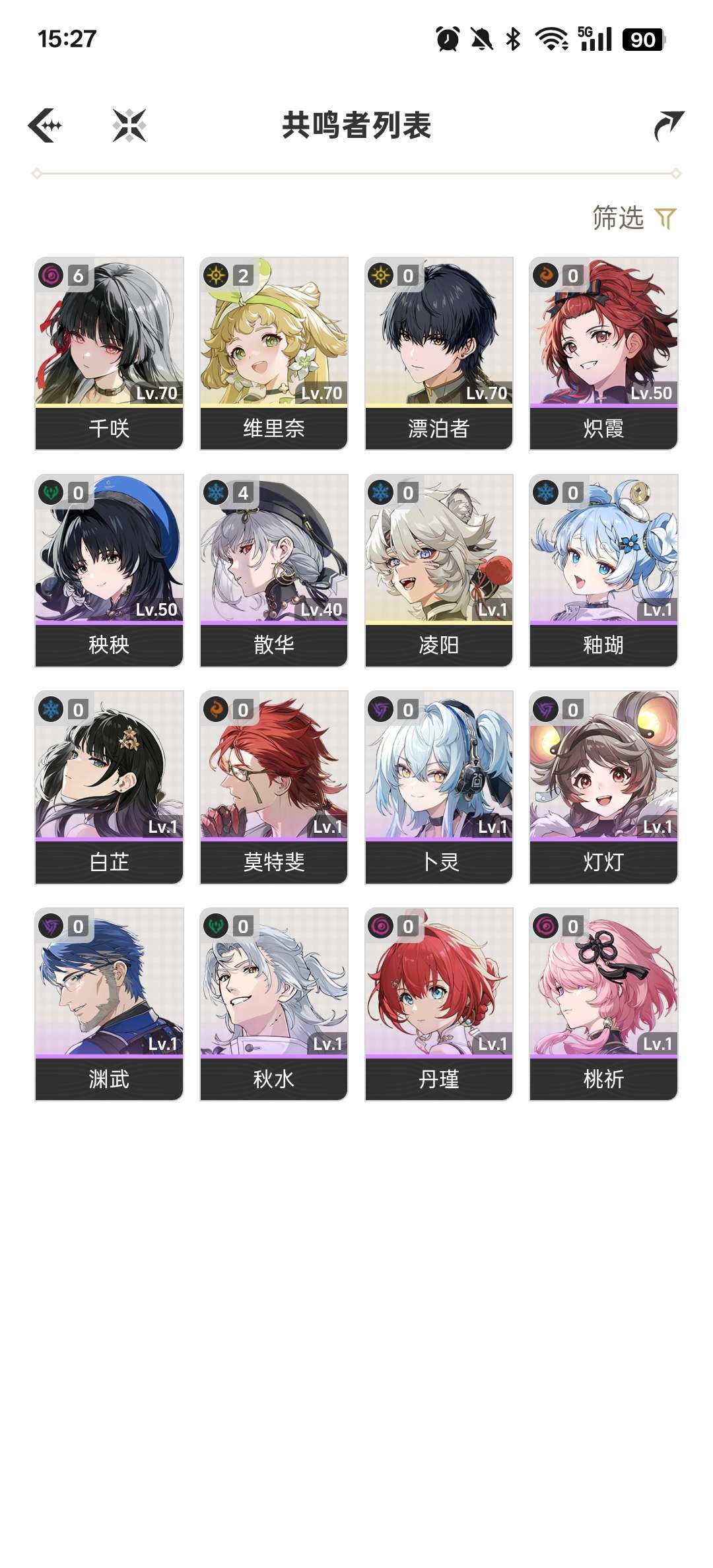Image resolution: width=713 pixels, height=1568 pixels.
Task: View 莫特斐 details
Action: [274, 788]
